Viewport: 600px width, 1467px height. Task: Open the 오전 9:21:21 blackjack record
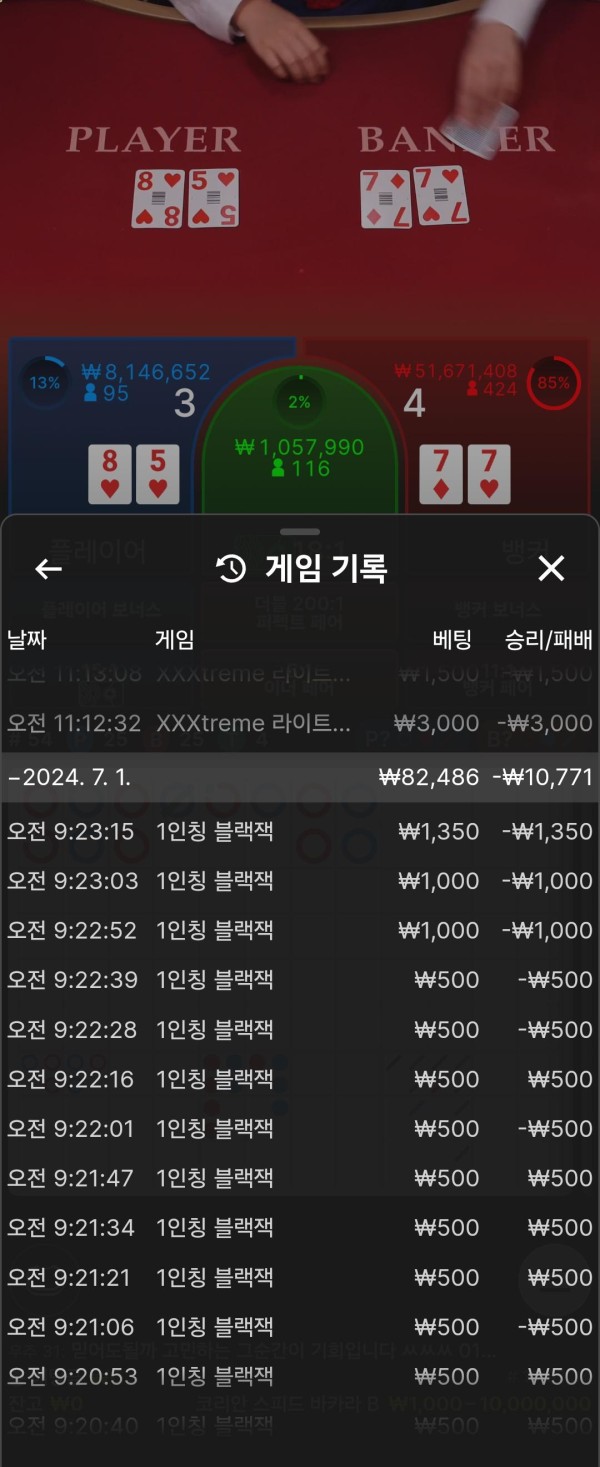[300, 1277]
